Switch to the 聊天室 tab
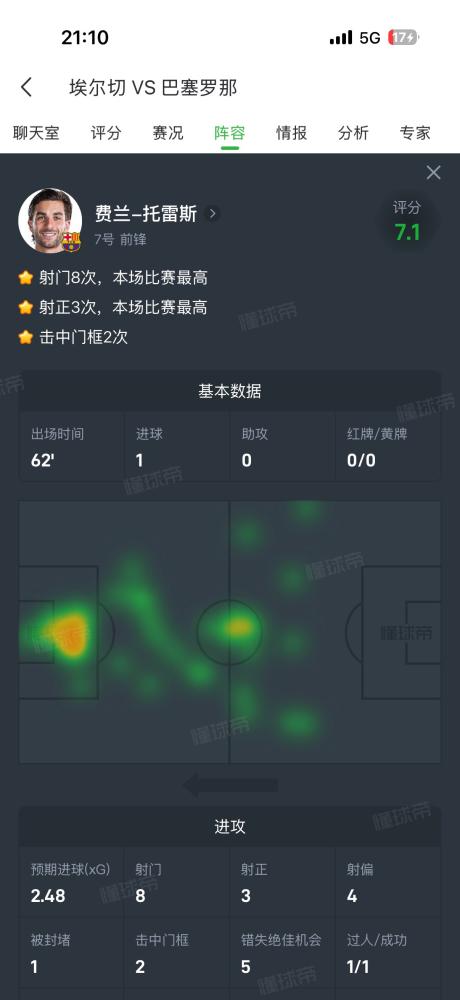This screenshot has width=460, height=1000. 36,133
